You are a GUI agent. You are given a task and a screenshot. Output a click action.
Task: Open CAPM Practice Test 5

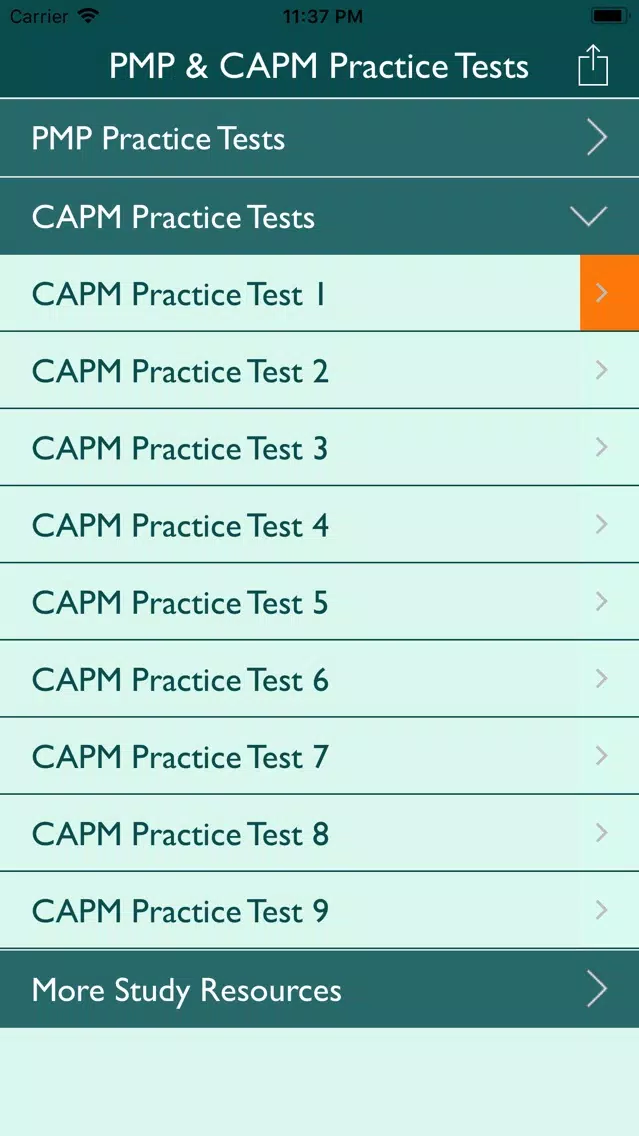pyautogui.click(x=319, y=602)
